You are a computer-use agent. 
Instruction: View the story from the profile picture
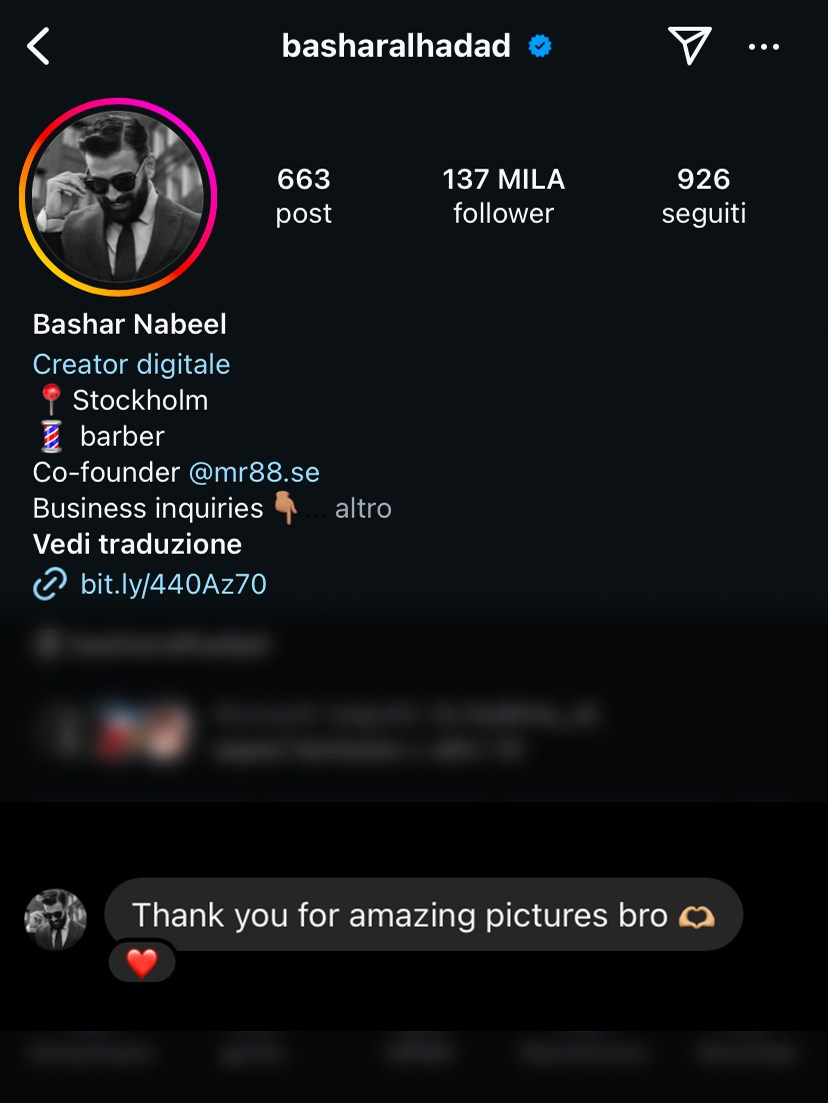click(118, 197)
